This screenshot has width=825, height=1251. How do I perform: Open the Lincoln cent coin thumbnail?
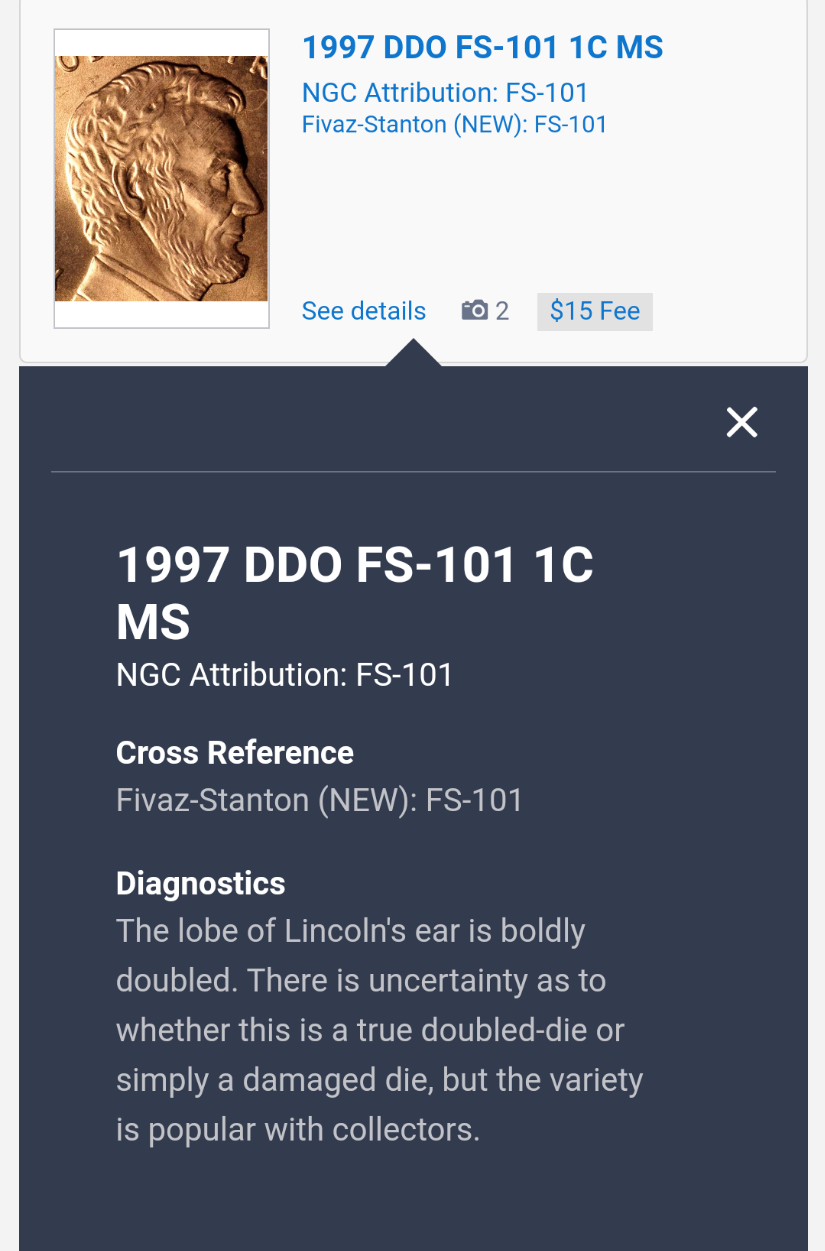click(161, 178)
